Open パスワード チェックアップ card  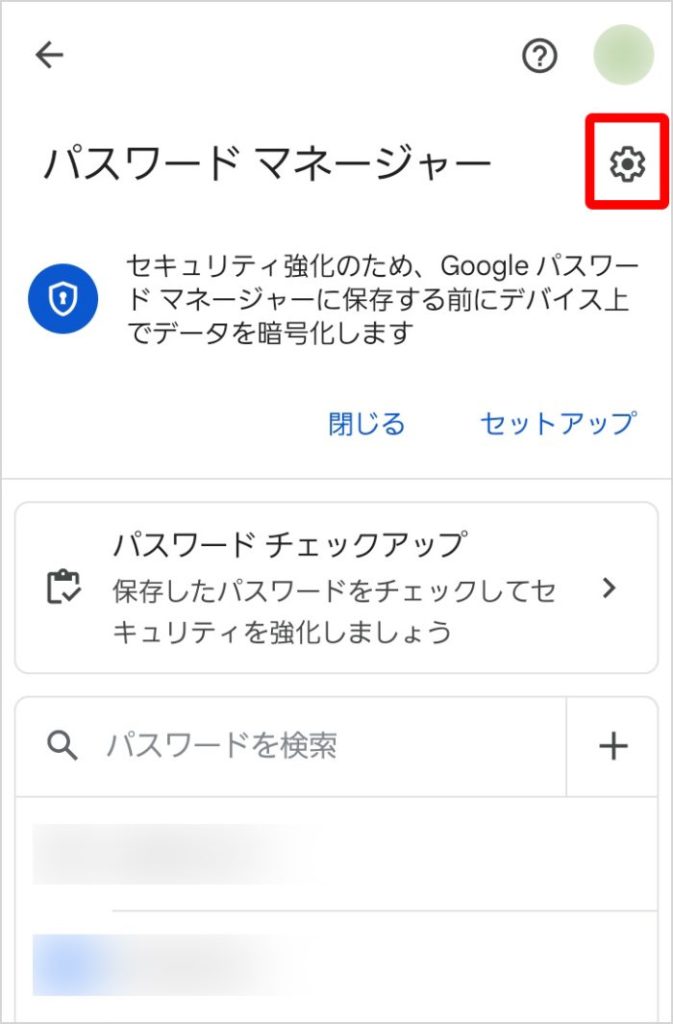[336, 588]
